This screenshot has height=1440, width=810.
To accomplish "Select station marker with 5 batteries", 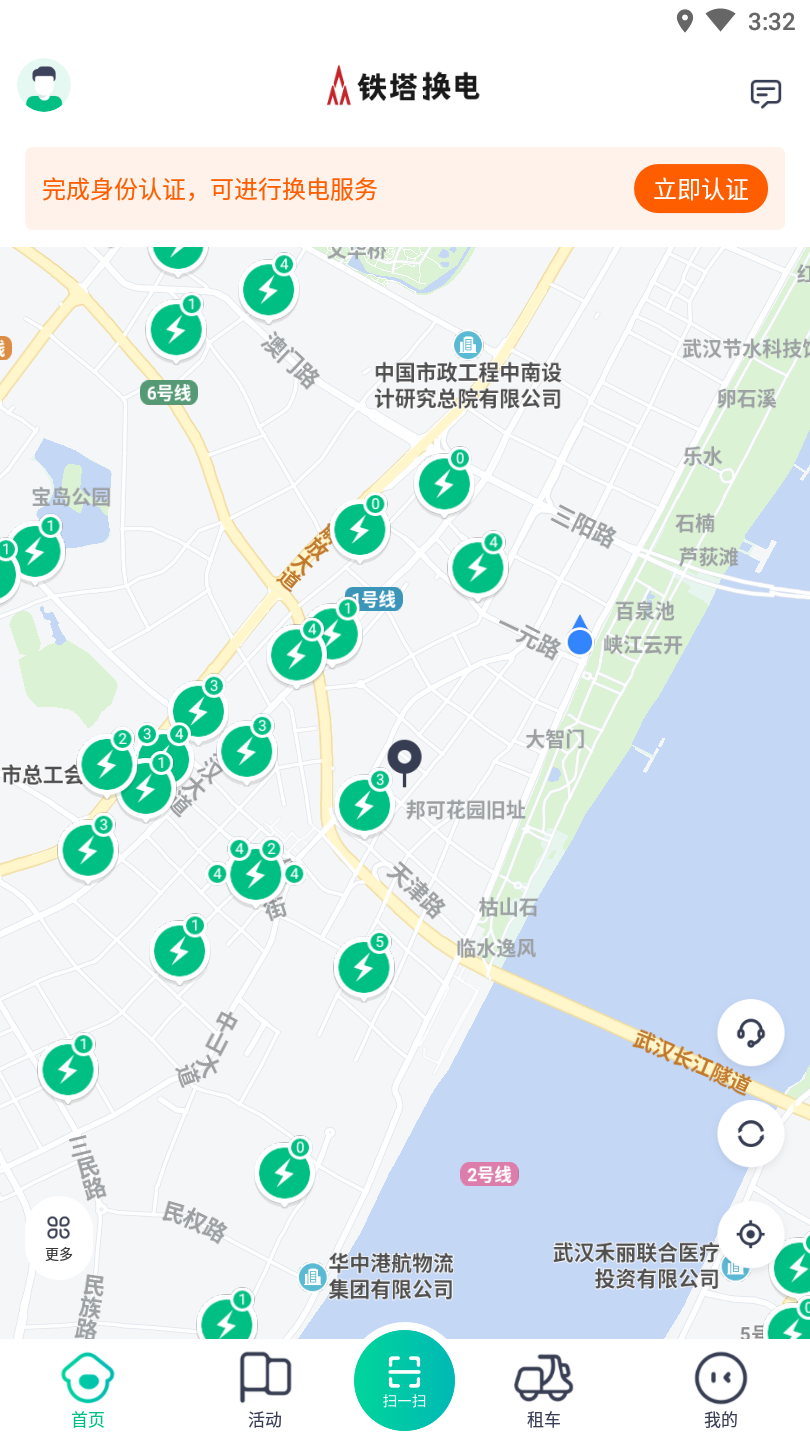I will (x=363, y=967).
